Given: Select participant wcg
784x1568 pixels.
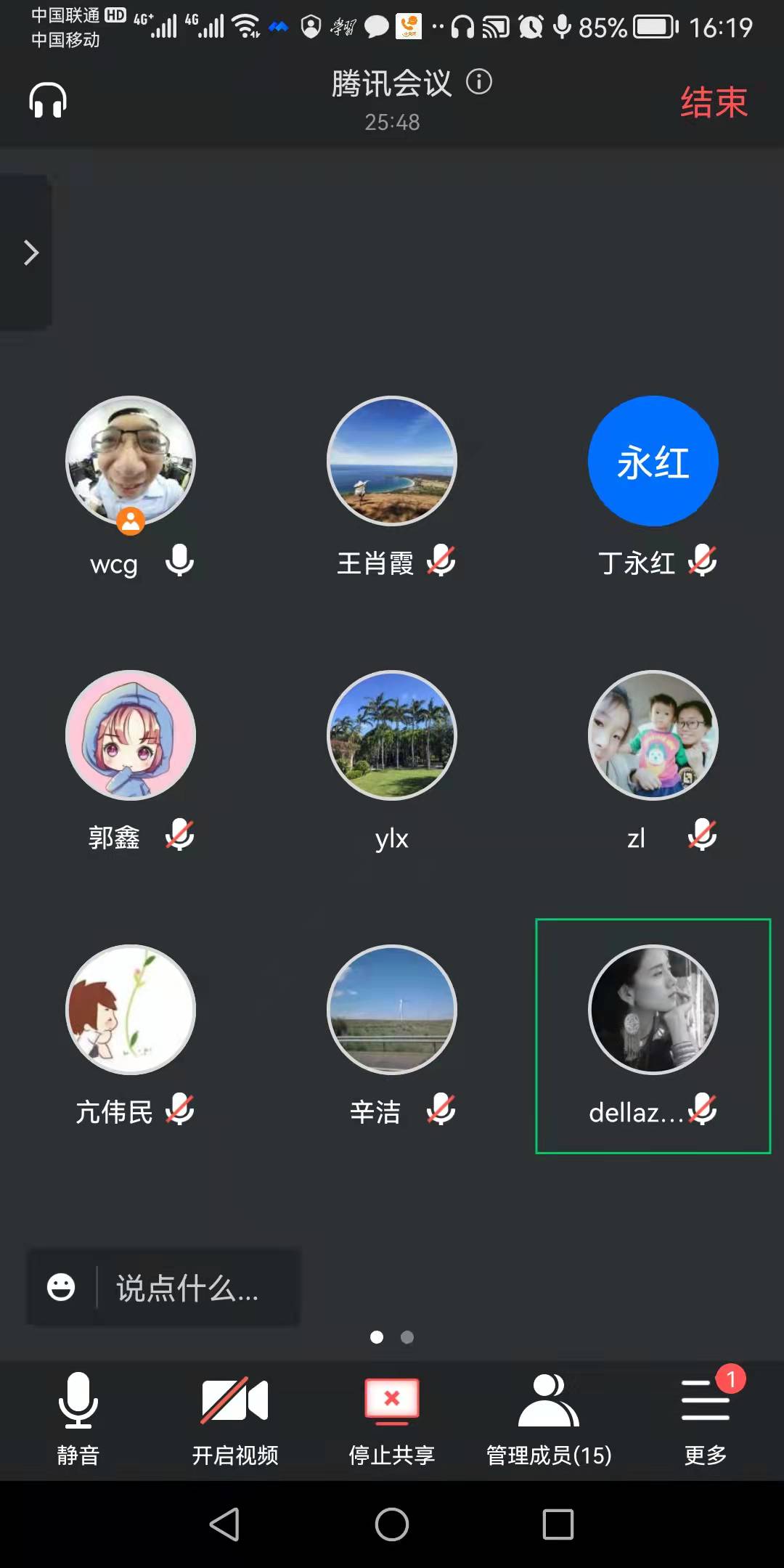Looking at the screenshot, I should coord(131,462).
